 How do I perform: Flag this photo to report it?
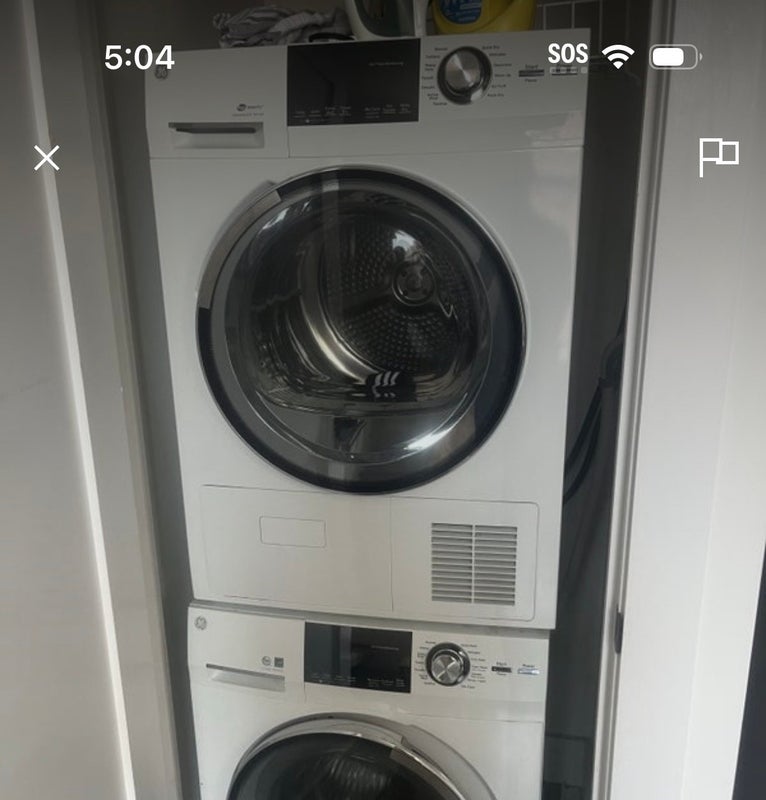coord(718,157)
